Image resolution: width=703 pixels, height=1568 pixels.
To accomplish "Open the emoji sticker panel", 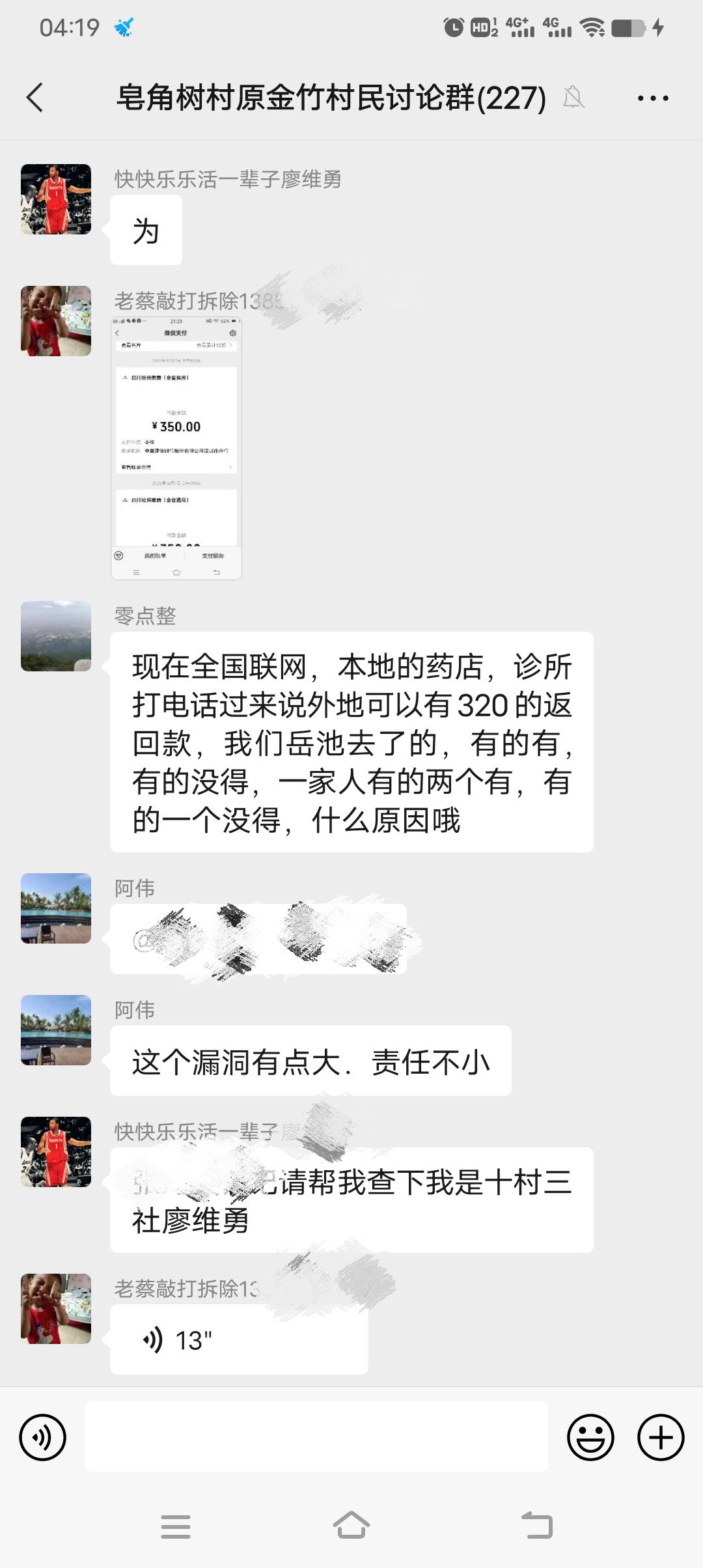I will pyautogui.click(x=590, y=1437).
